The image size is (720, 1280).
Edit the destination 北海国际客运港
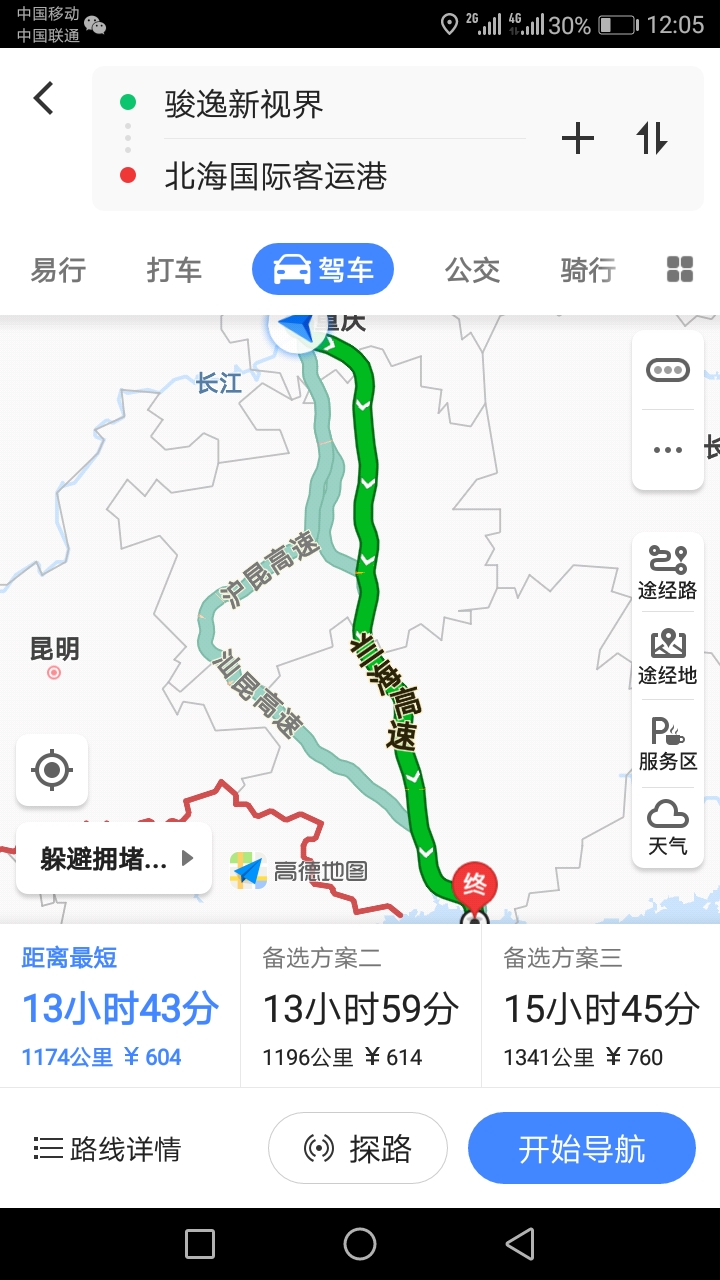coord(275,177)
